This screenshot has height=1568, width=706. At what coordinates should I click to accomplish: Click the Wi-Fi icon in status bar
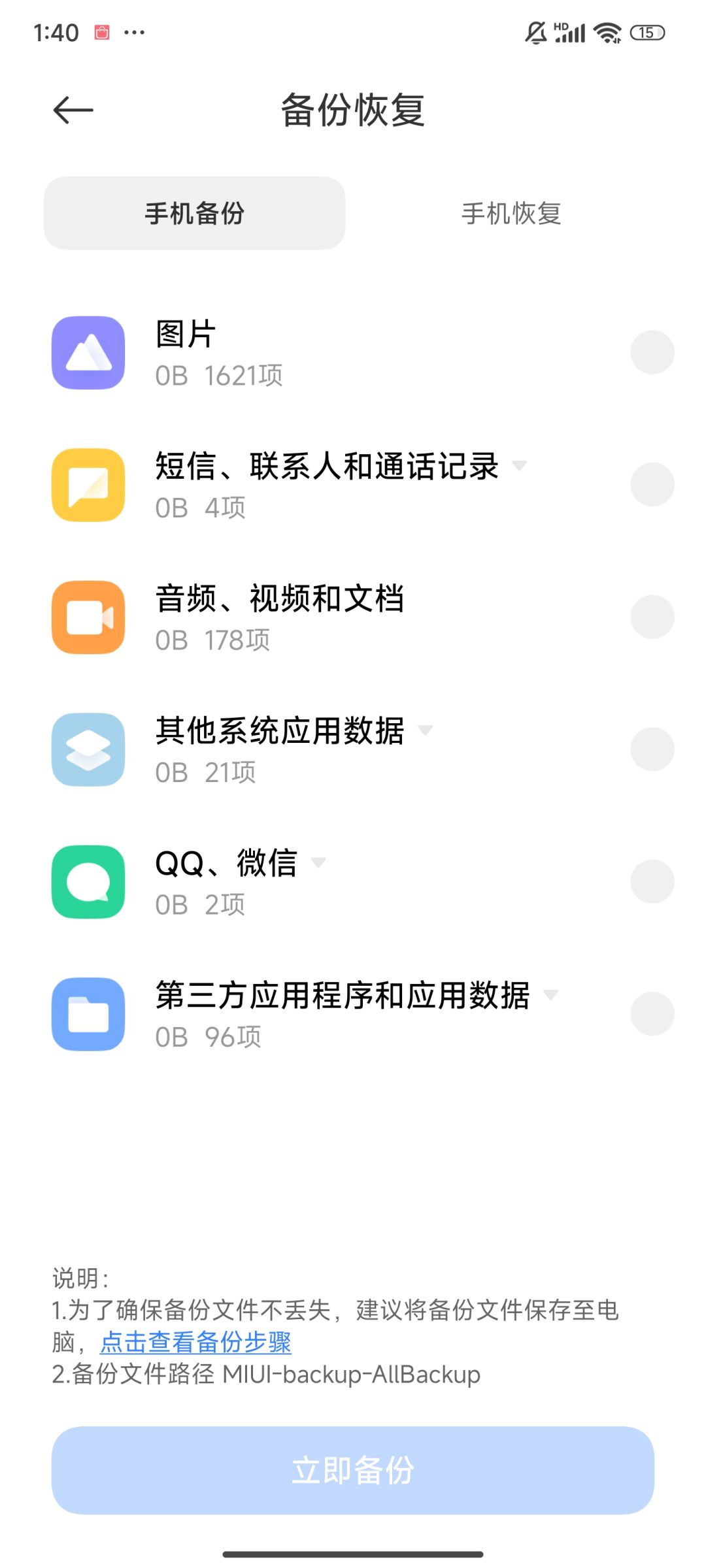click(607, 31)
